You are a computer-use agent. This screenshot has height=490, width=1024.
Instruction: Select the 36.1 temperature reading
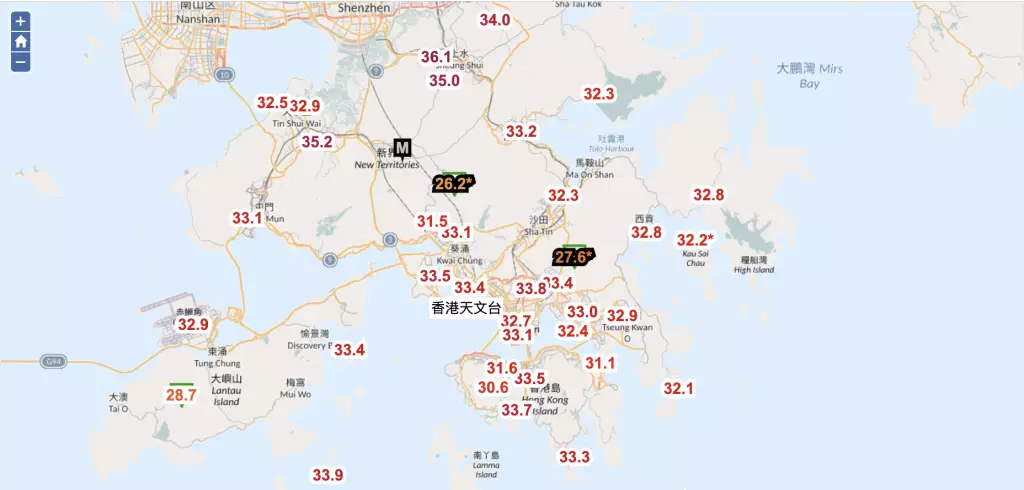(436, 57)
